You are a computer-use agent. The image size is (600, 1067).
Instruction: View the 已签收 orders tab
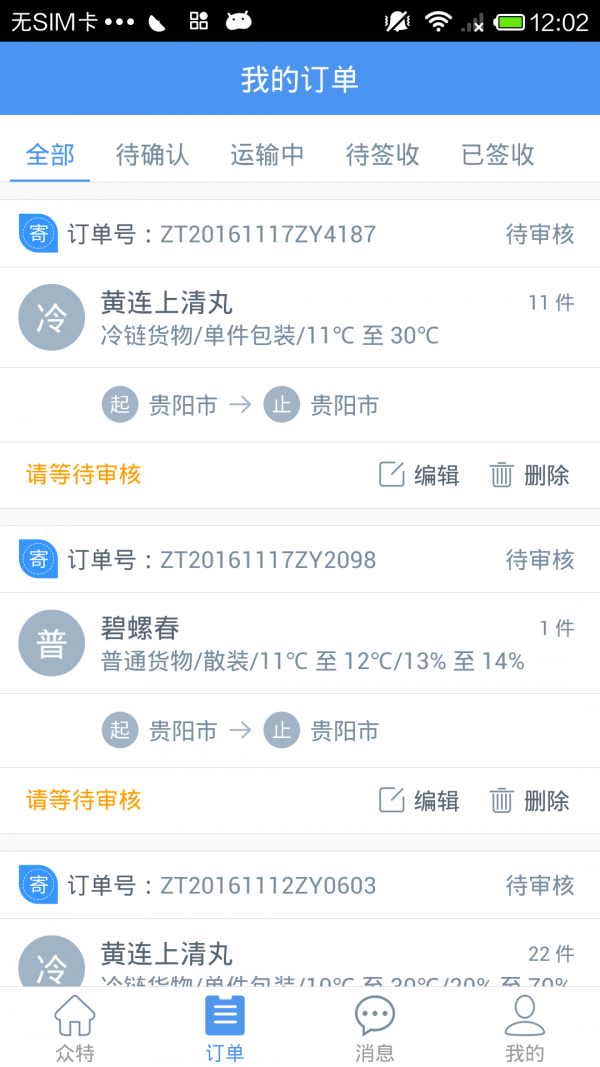tap(498, 155)
